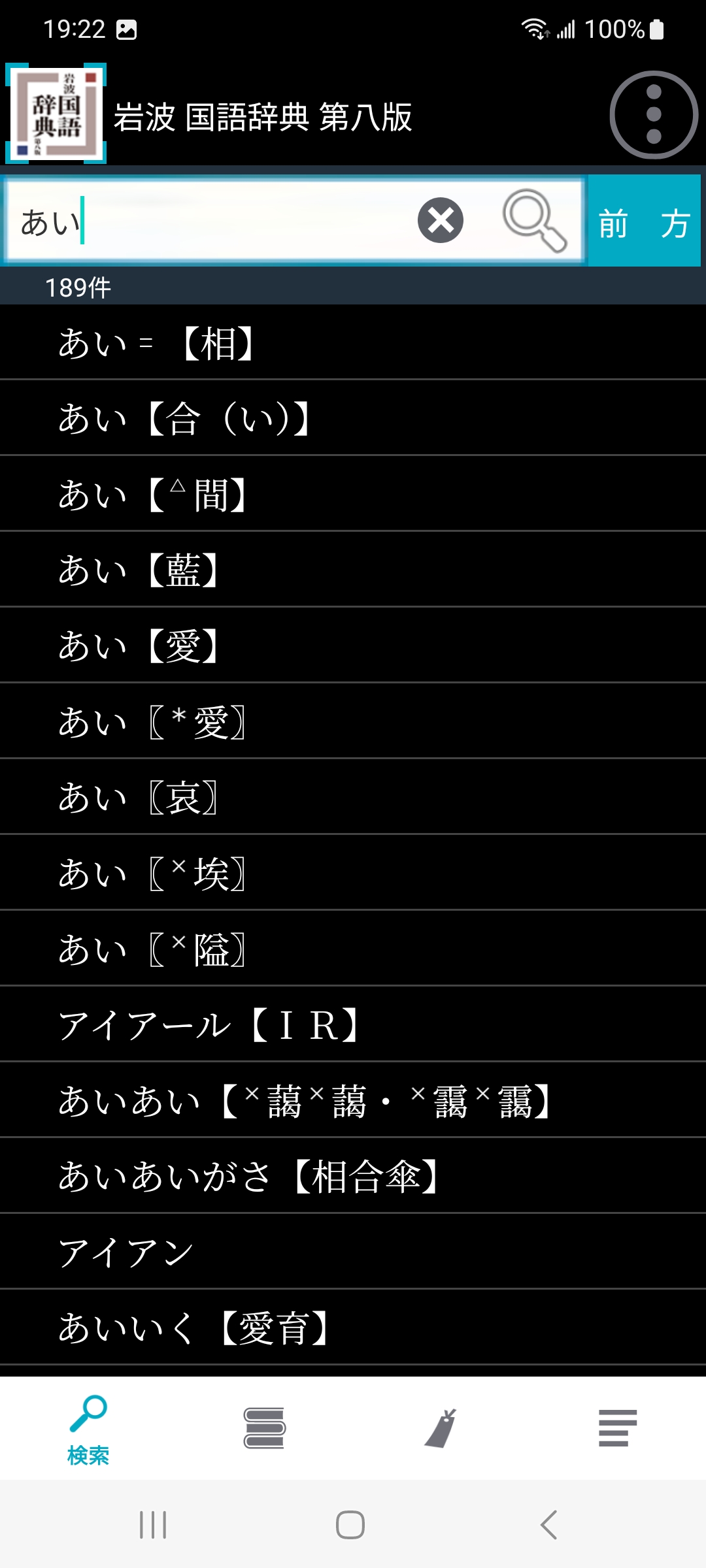Tap the magnifying glass search icon
This screenshot has width=706, height=1568.
point(534,220)
